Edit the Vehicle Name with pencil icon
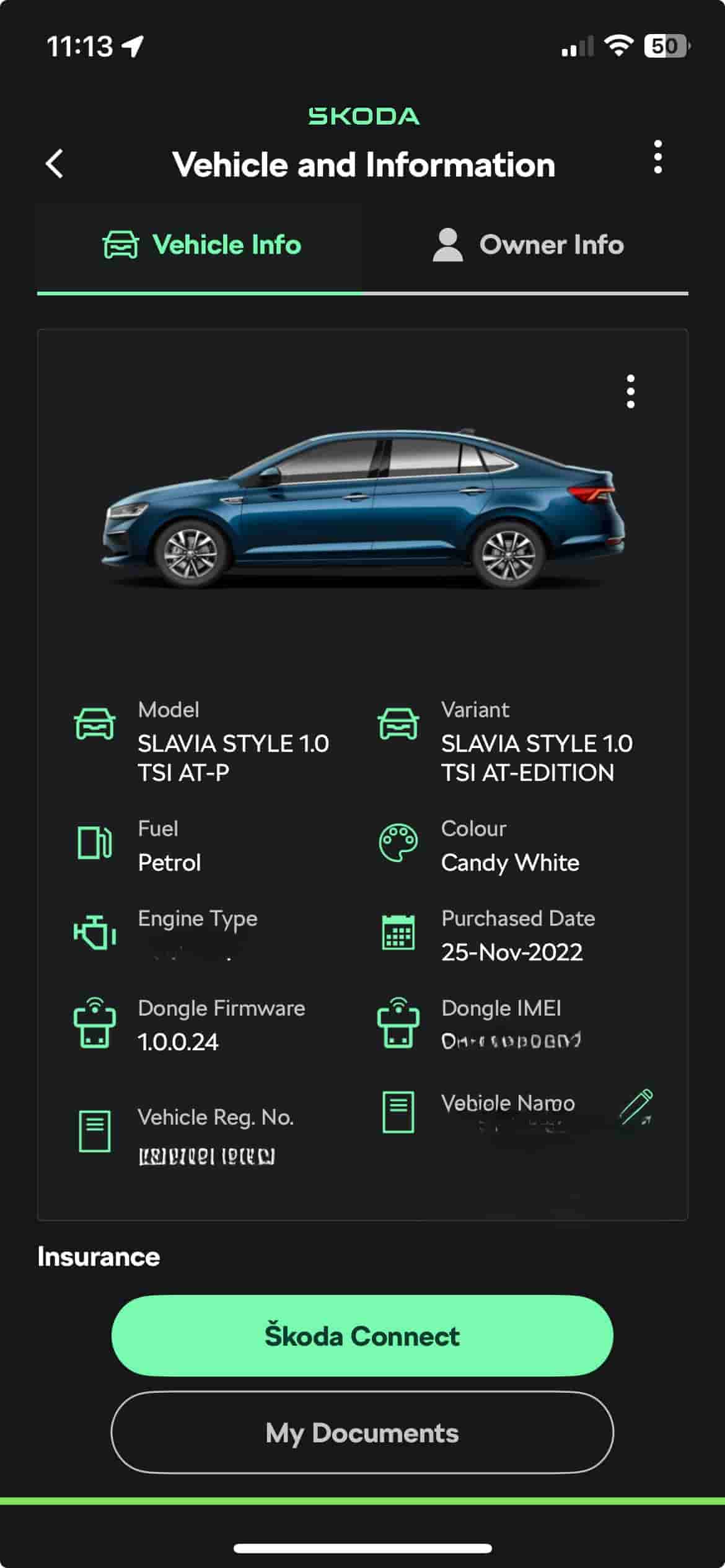This screenshot has width=725, height=1568. click(636, 1107)
